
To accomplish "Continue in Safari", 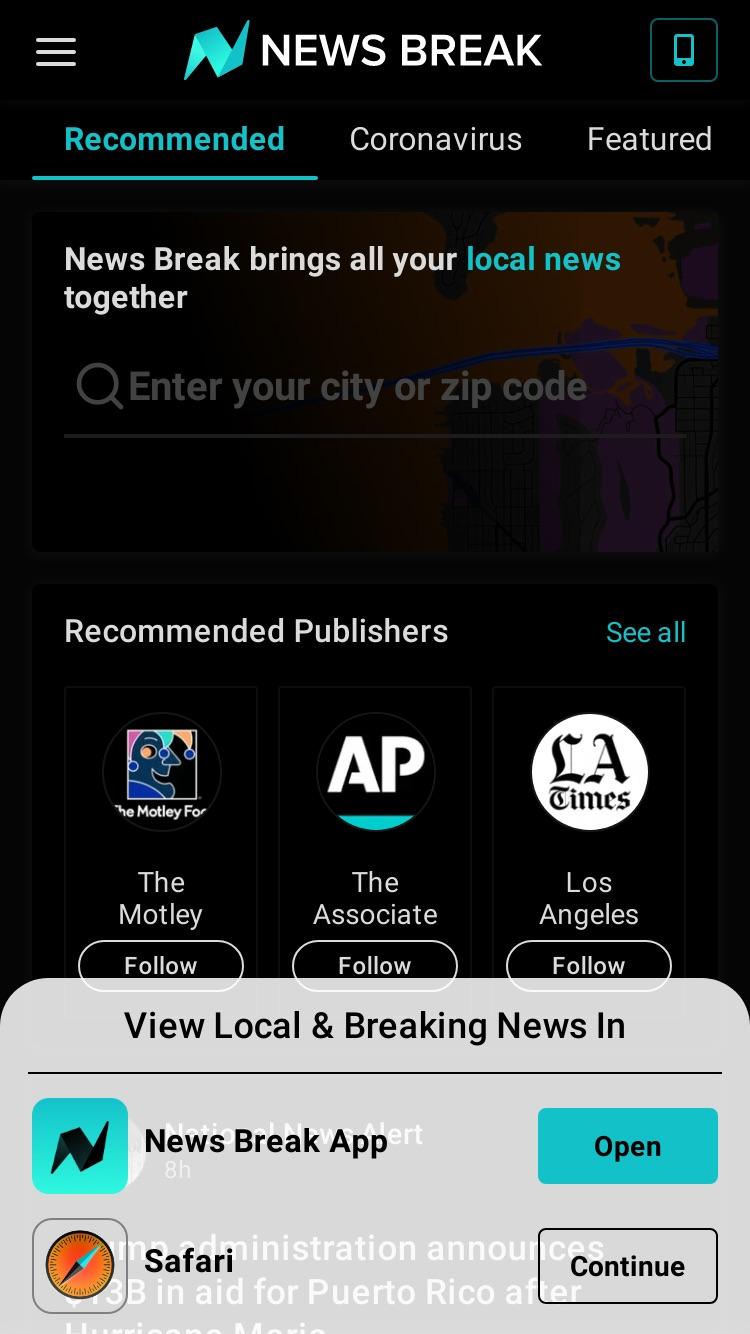I will [x=628, y=1266].
